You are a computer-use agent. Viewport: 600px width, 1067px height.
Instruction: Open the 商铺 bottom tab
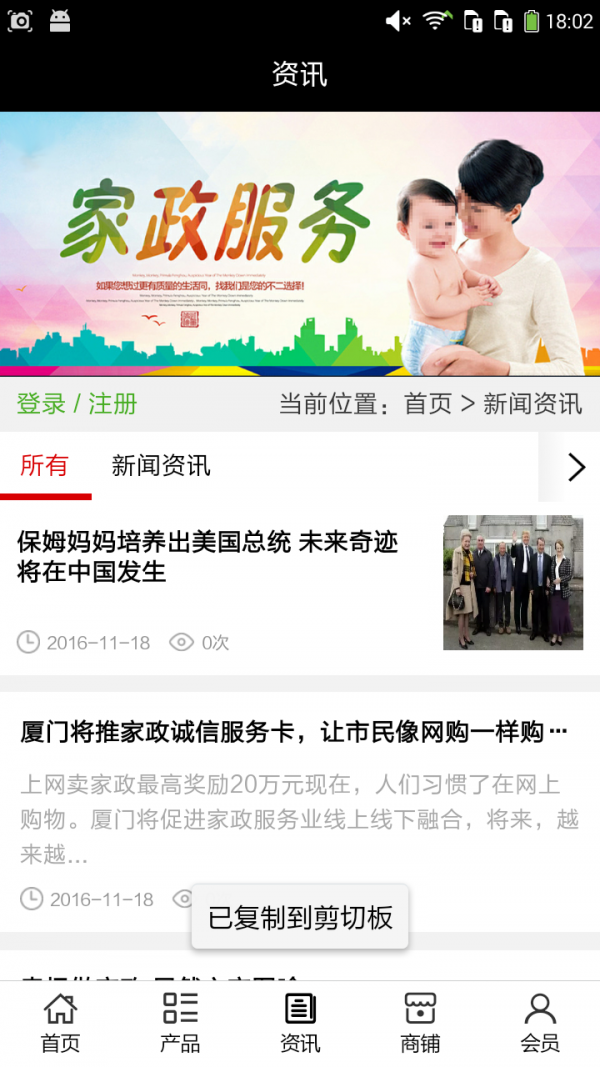coord(420,1023)
